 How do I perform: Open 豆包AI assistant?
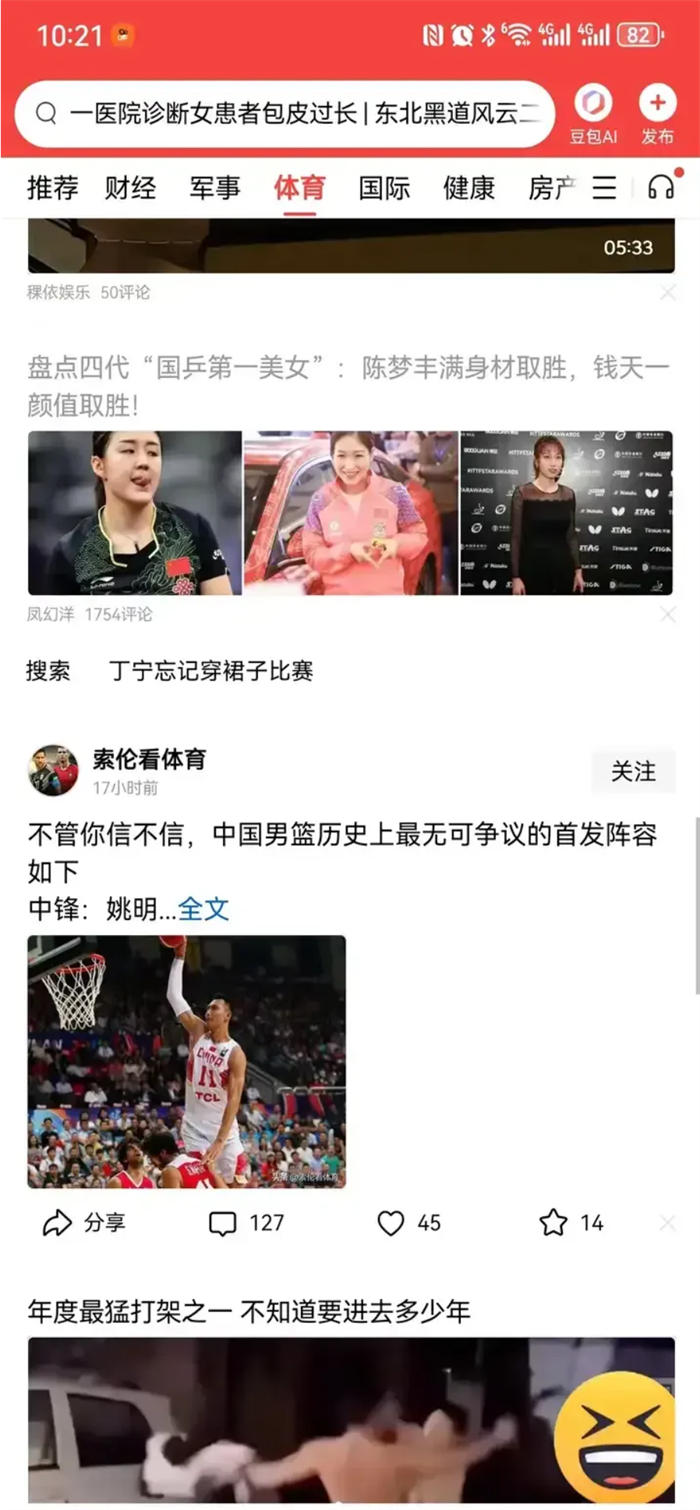593,112
